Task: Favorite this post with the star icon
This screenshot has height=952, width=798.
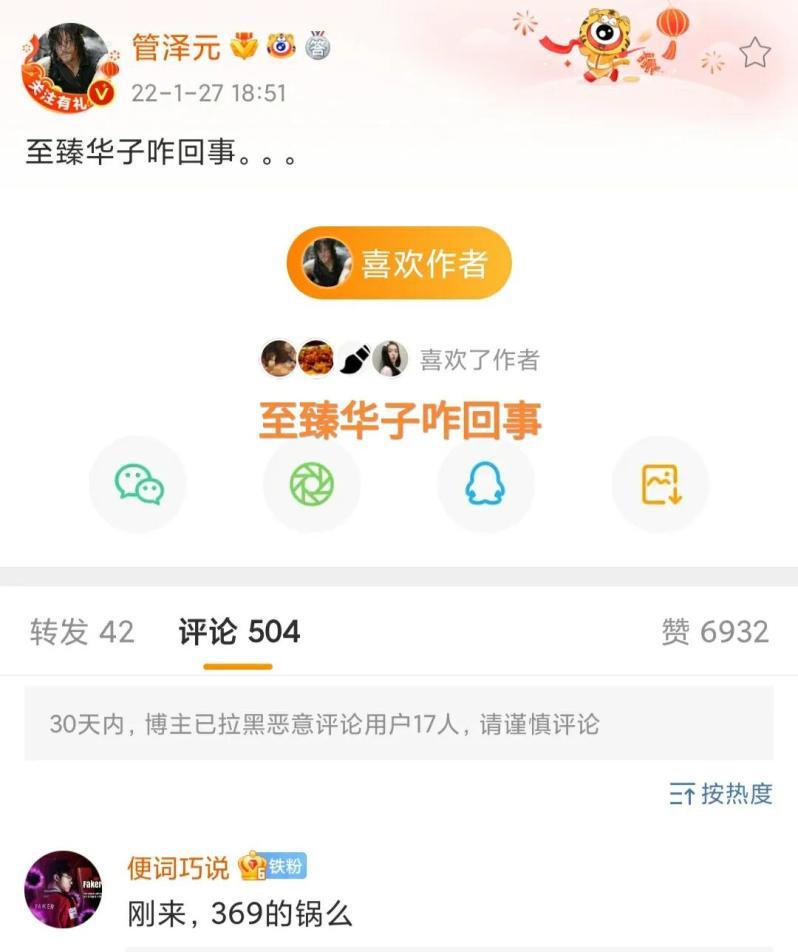Action: 755,53
